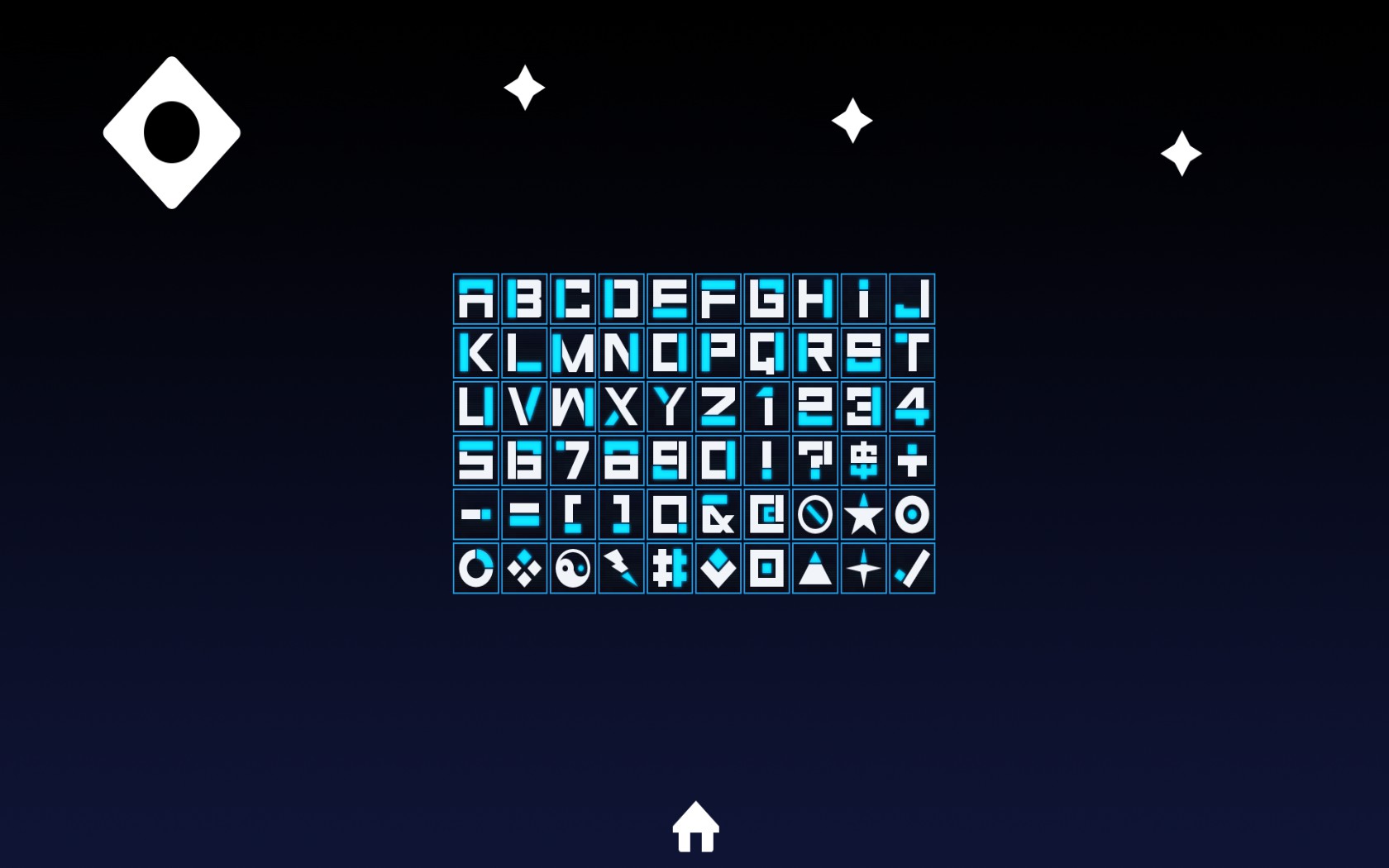Choose the triangle symbol tile

coord(815,569)
